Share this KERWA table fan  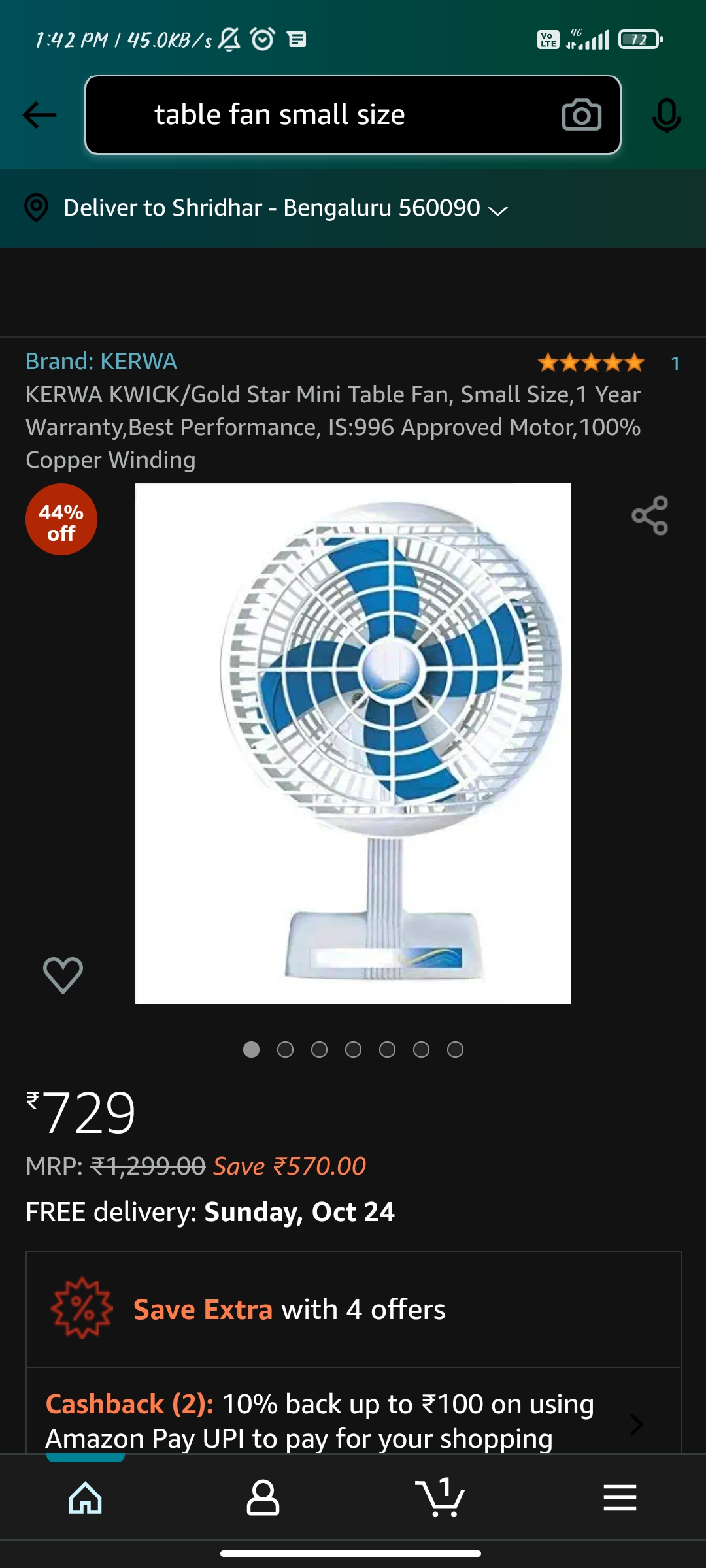point(650,515)
